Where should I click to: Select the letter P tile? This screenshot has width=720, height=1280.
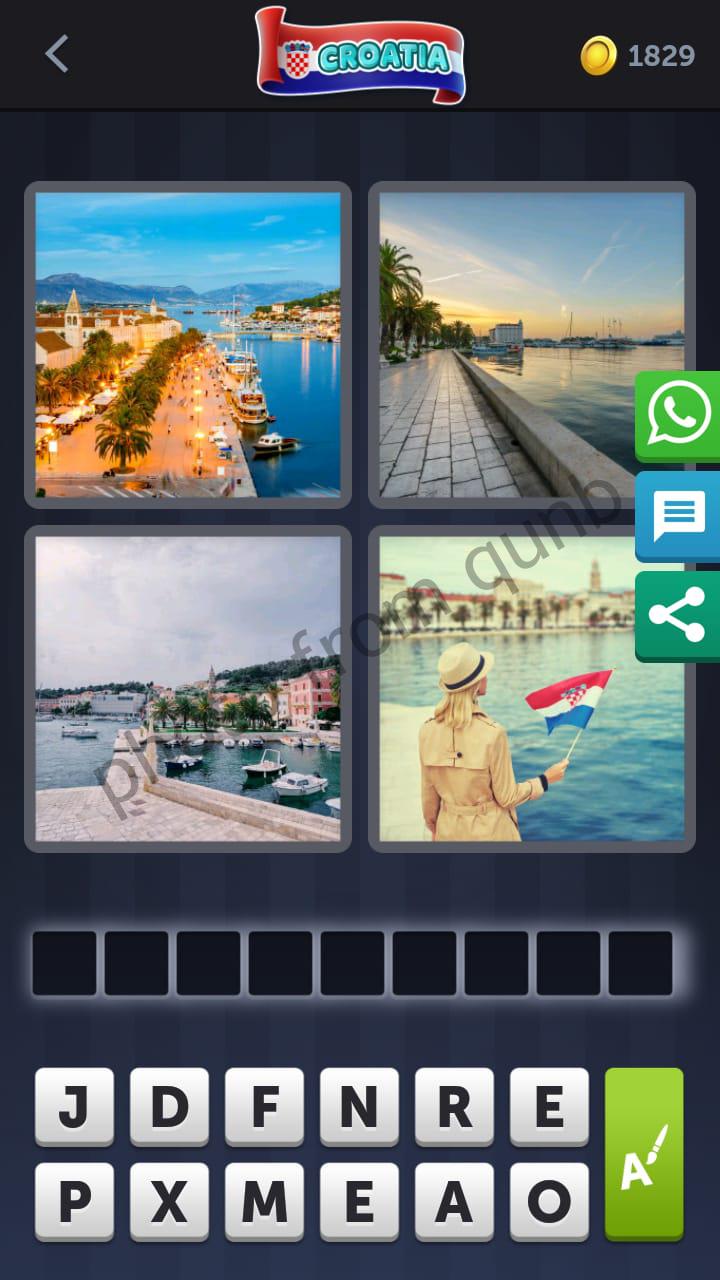[73, 1200]
